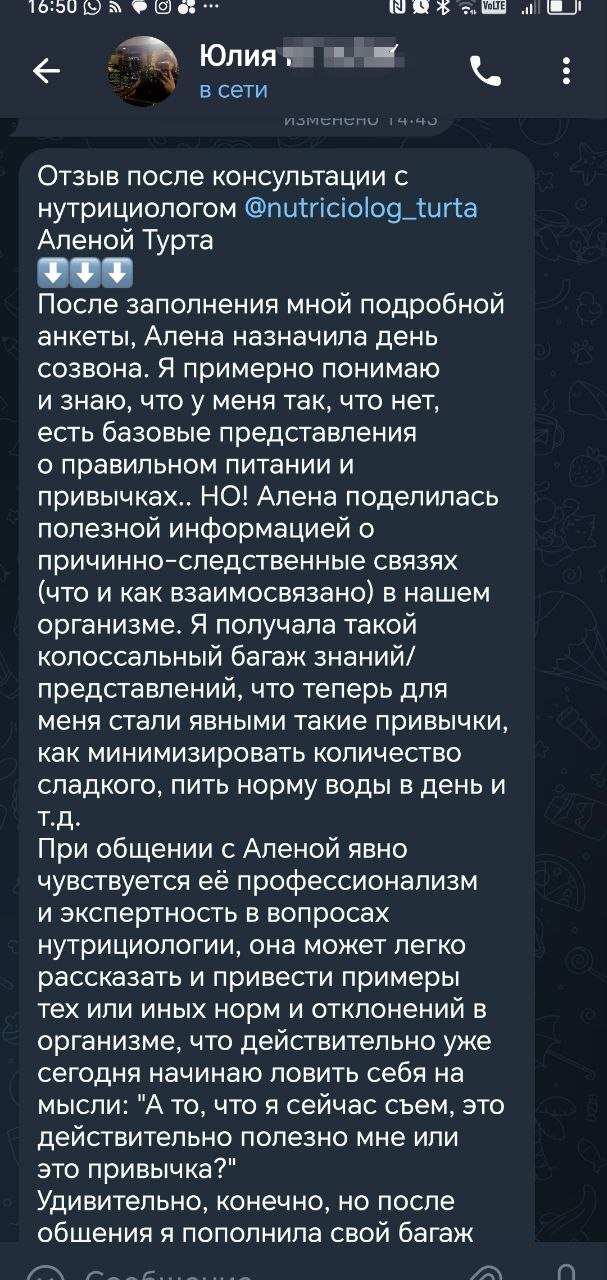Screen dimensions: 607x1280
Task: Open the @nutriciolog_turta mention link
Action: coord(361,208)
